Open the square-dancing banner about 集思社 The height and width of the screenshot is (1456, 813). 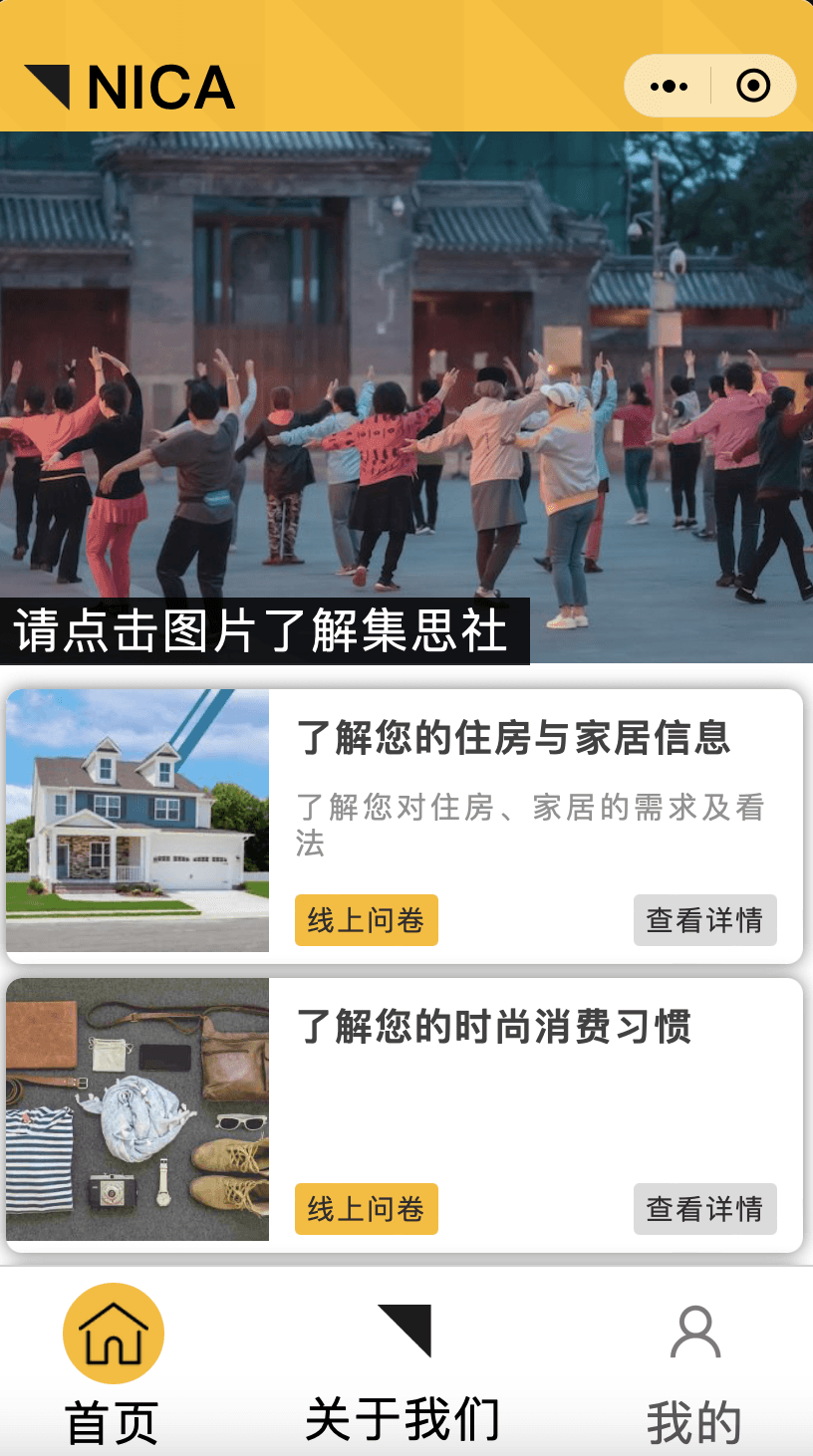tap(406, 398)
